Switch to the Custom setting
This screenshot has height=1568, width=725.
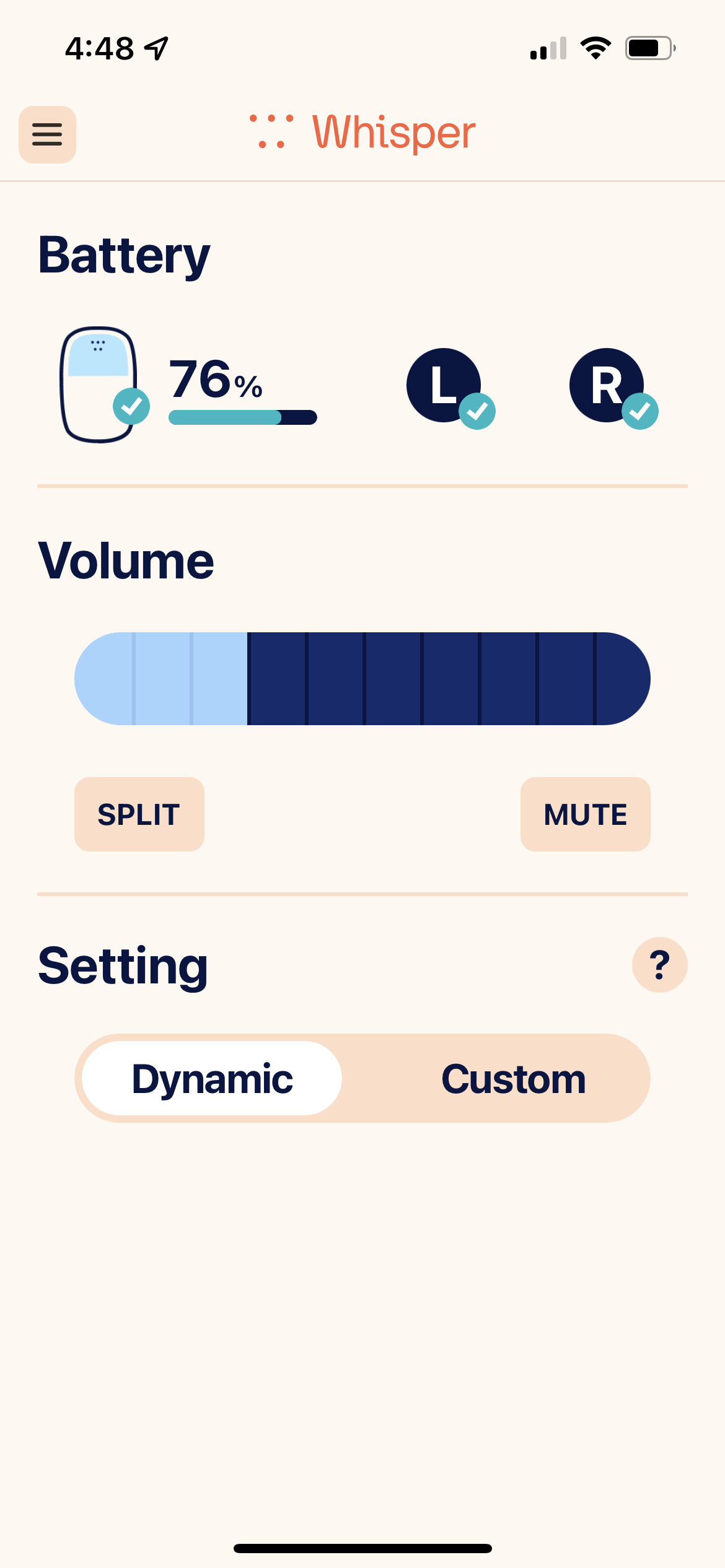[x=514, y=1078]
